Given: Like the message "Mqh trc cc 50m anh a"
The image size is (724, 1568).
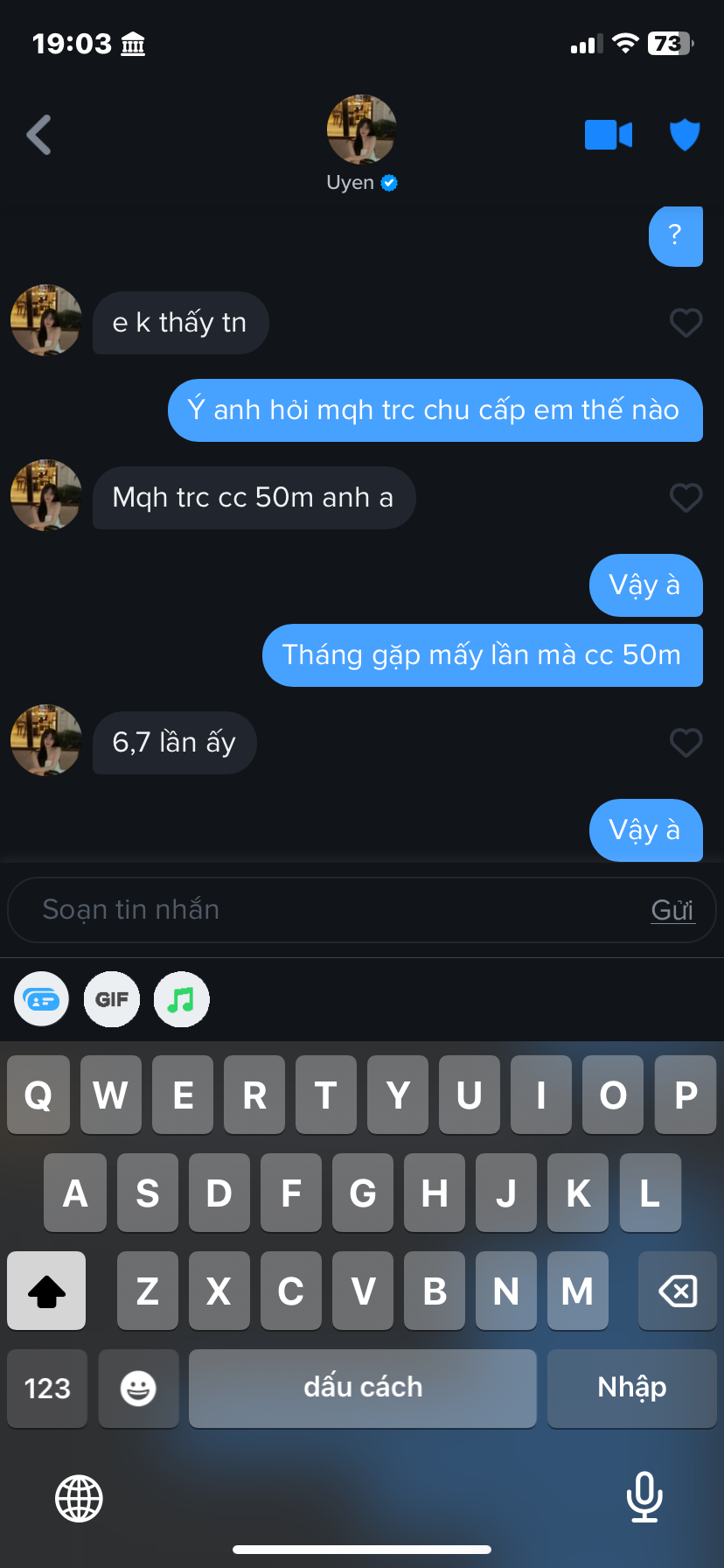Looking at the screenshot, I should coord(686,498).
